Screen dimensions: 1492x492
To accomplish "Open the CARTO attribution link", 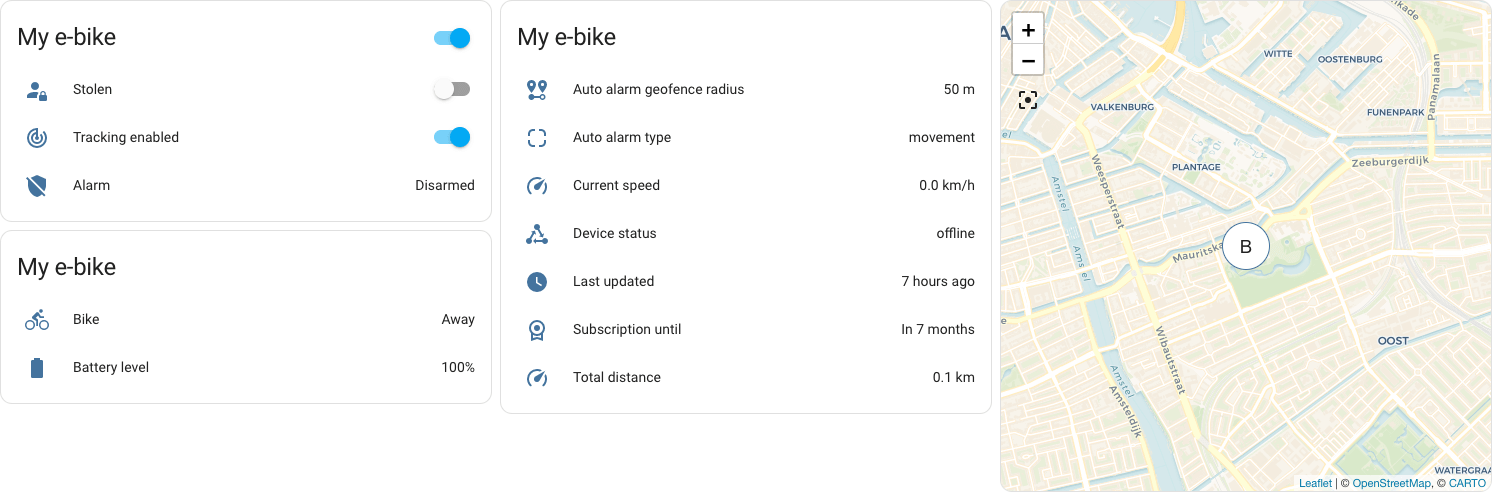I will (x=1467, y=483).
